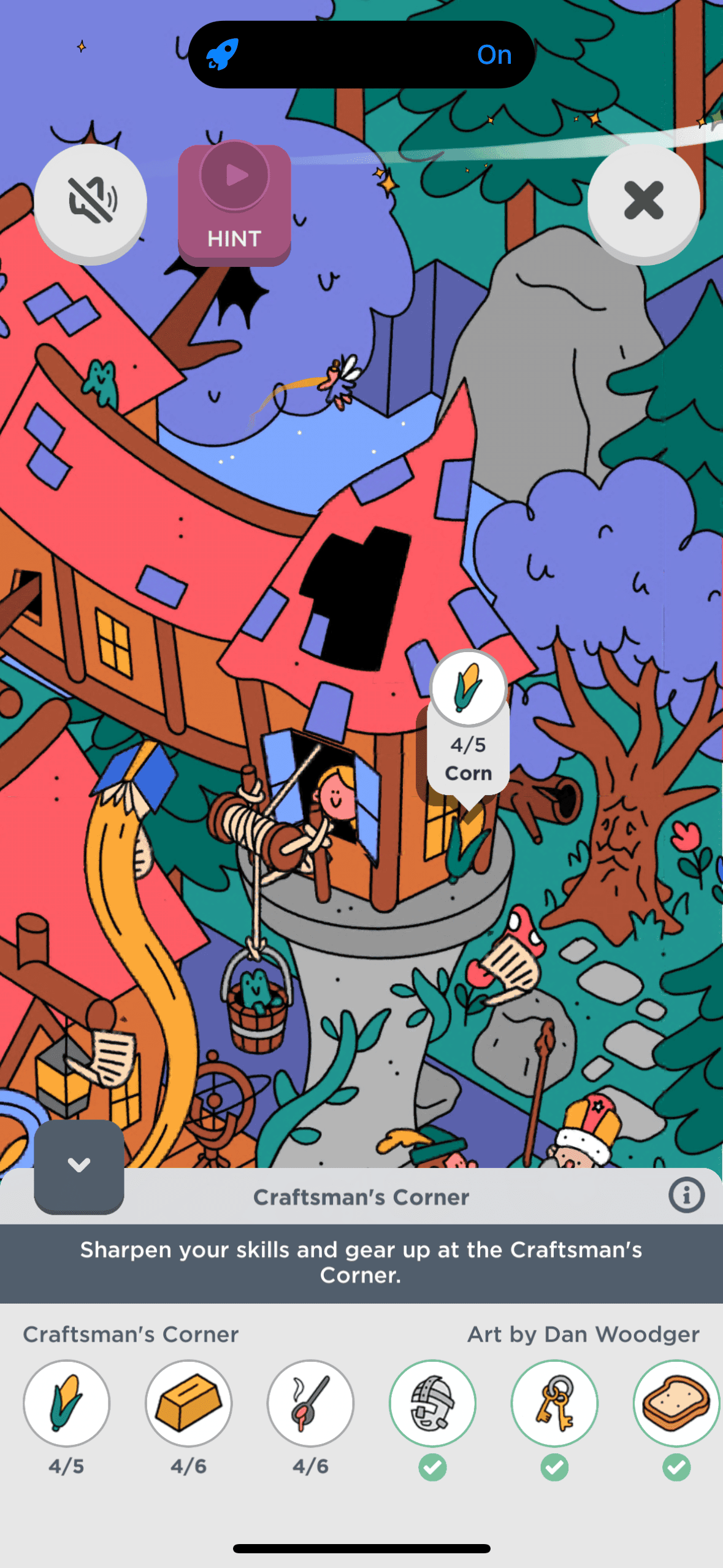Select the spoon item in the list
Screen dimensions: 723x1568
coord(310,1403)
